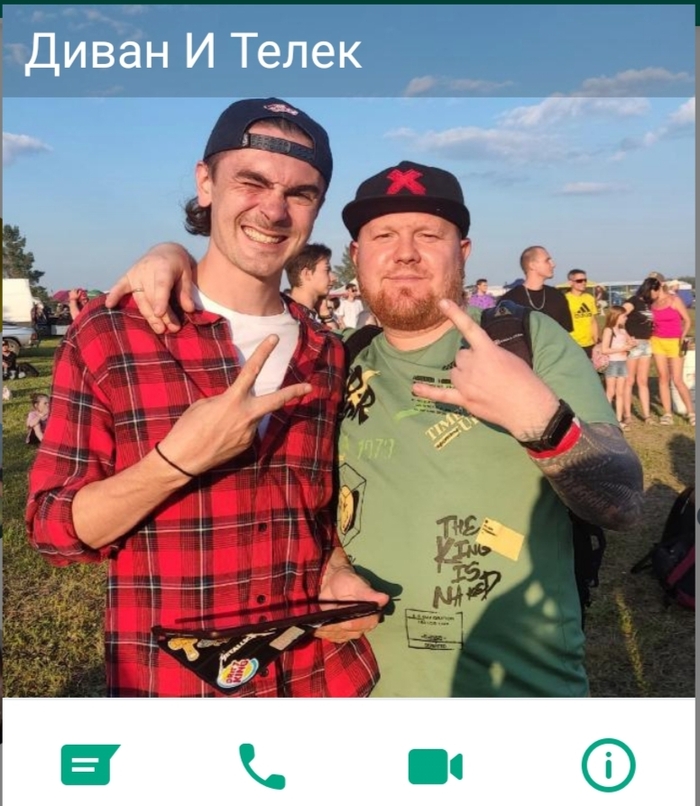
Task: Start a voice call with the contact
Action: pyautogui.click(x=262, y=766)
